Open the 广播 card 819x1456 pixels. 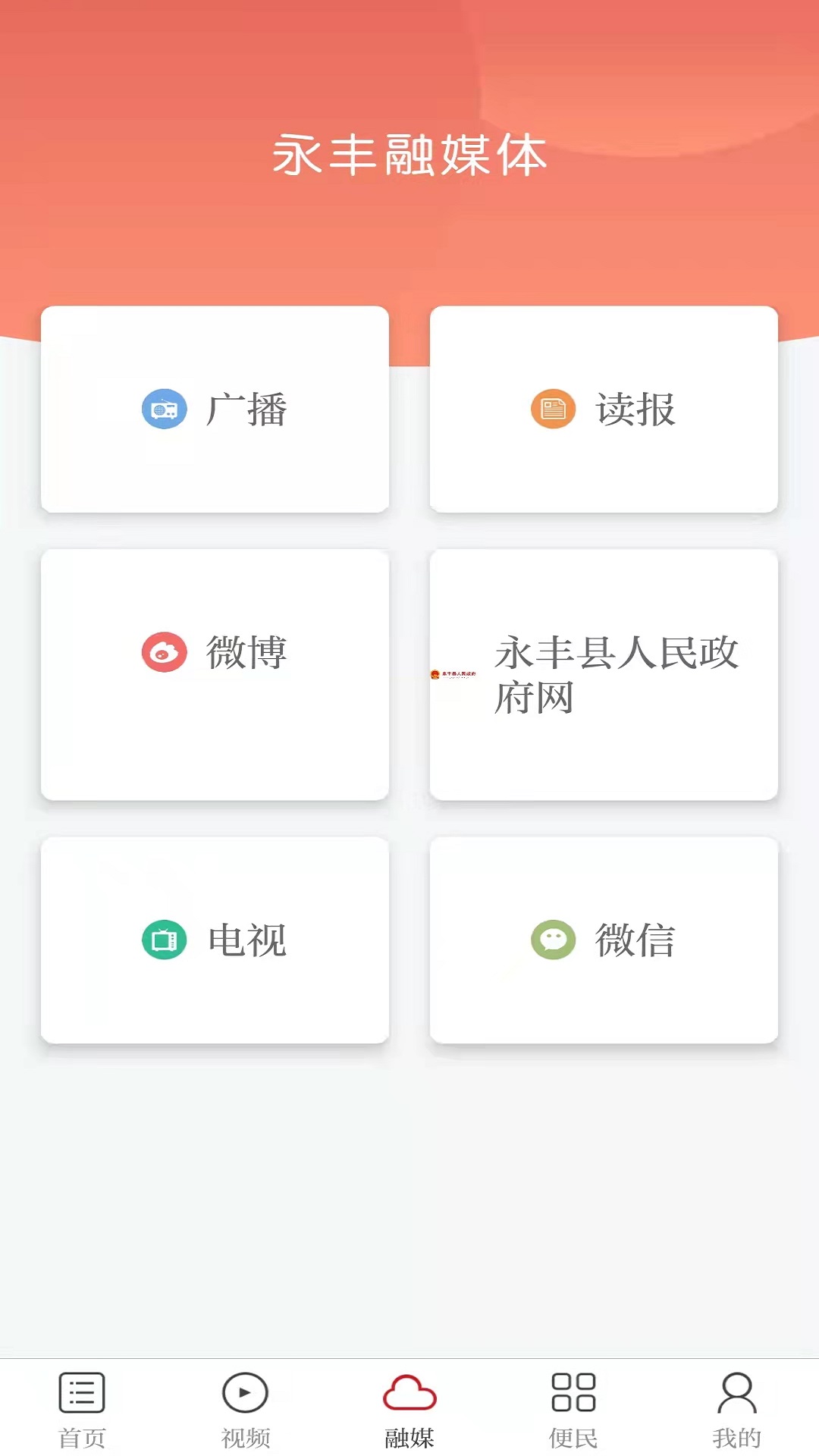pos(216,409)
